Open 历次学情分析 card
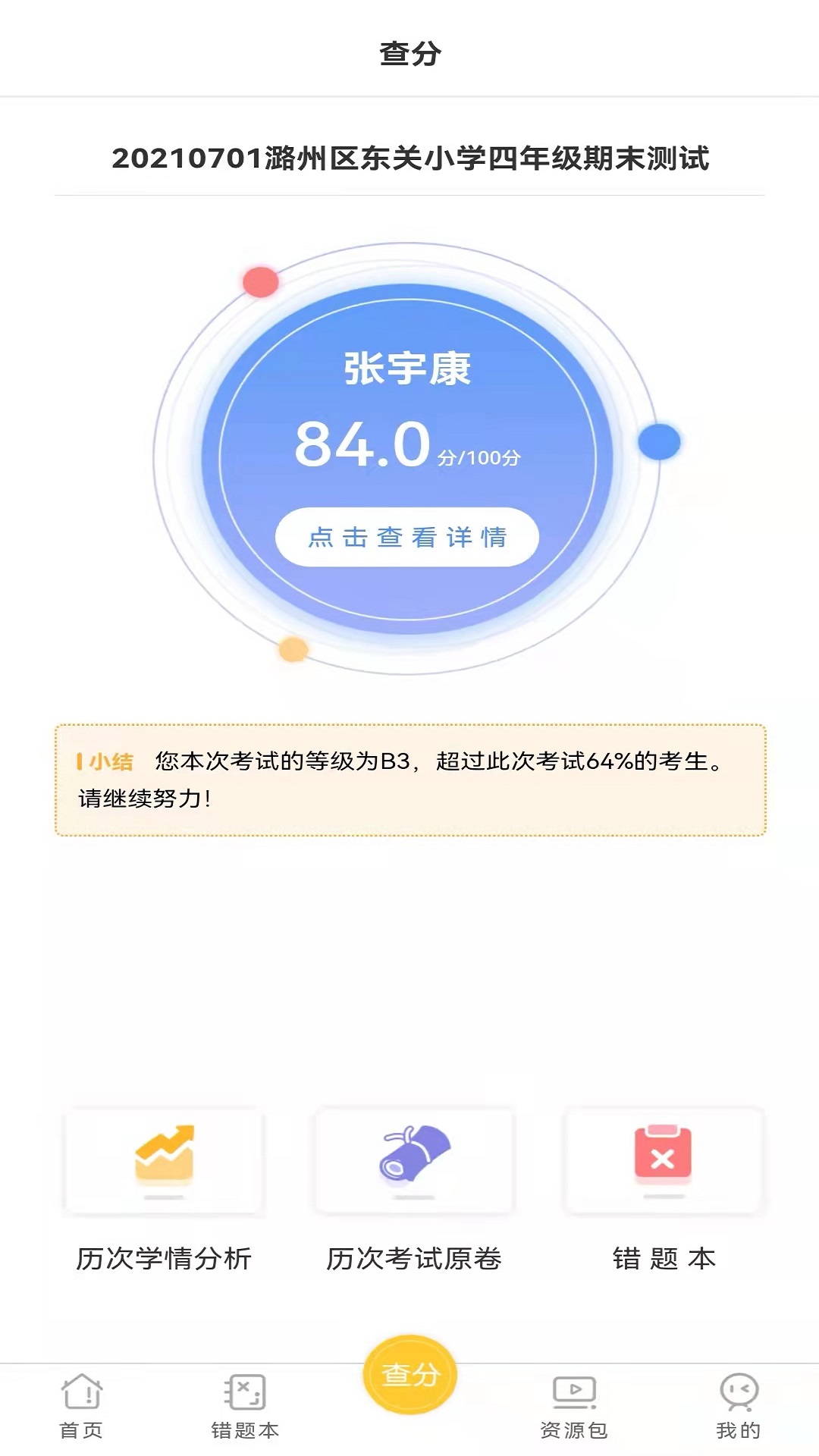819x1456 pixels. (164, 1191)
